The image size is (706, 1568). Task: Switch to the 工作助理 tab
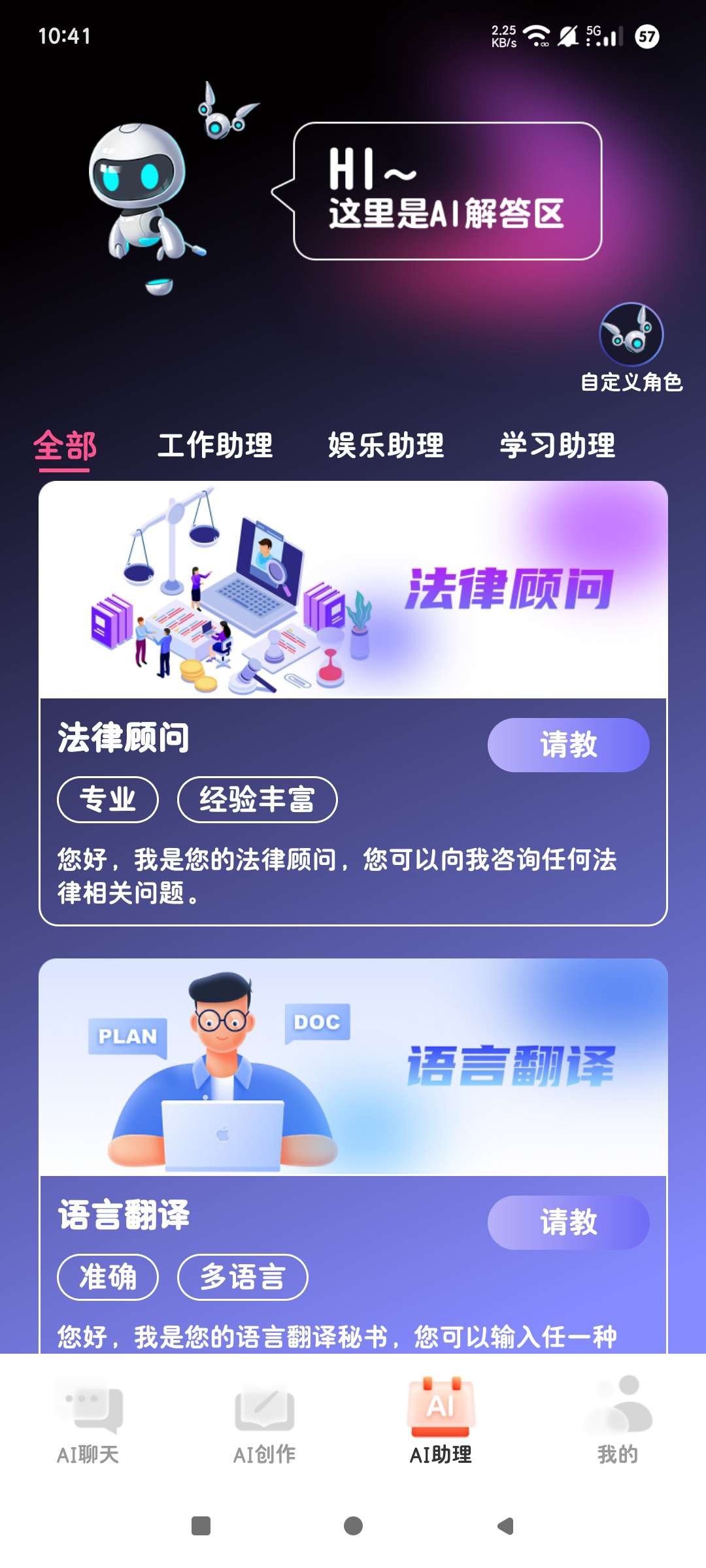click(x=215, y=446)
